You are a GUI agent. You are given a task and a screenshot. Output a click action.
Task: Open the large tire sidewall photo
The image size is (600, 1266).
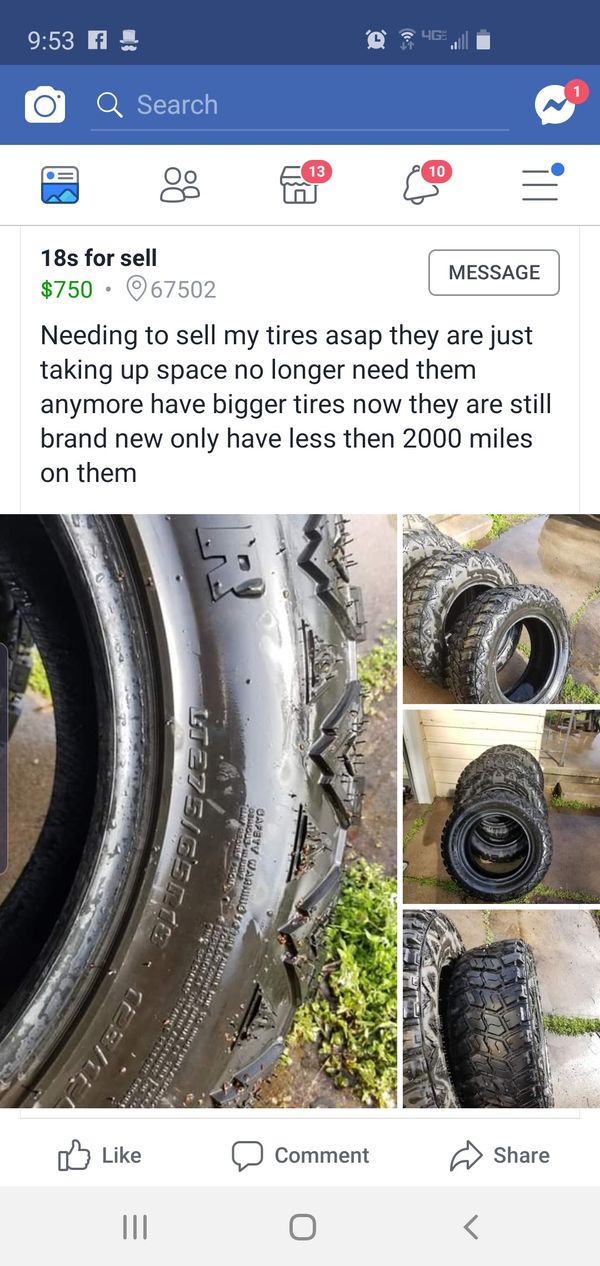click(198, 810)
